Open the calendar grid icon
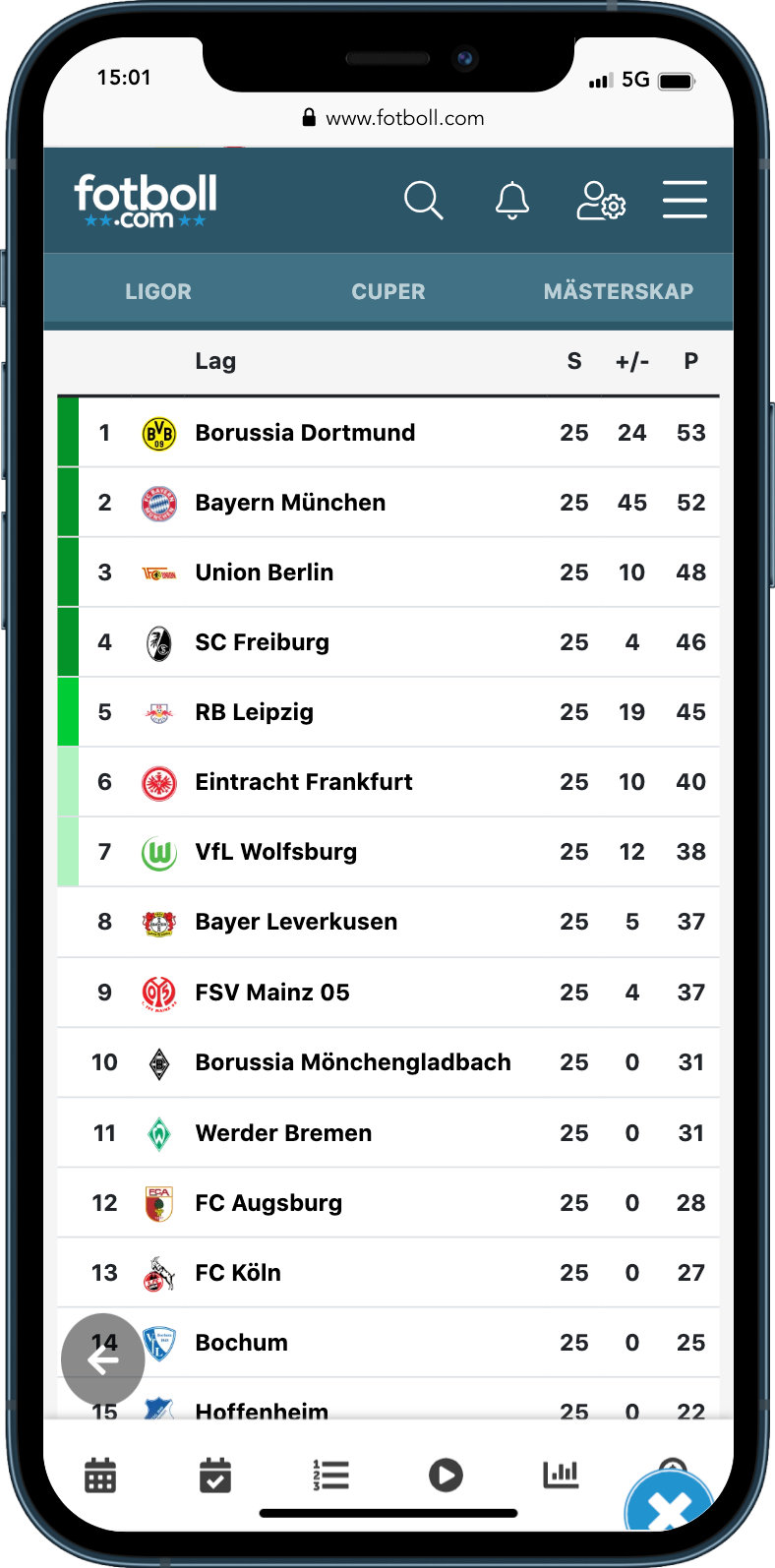The image size is (775, 1568). [x=100, y=1476]
